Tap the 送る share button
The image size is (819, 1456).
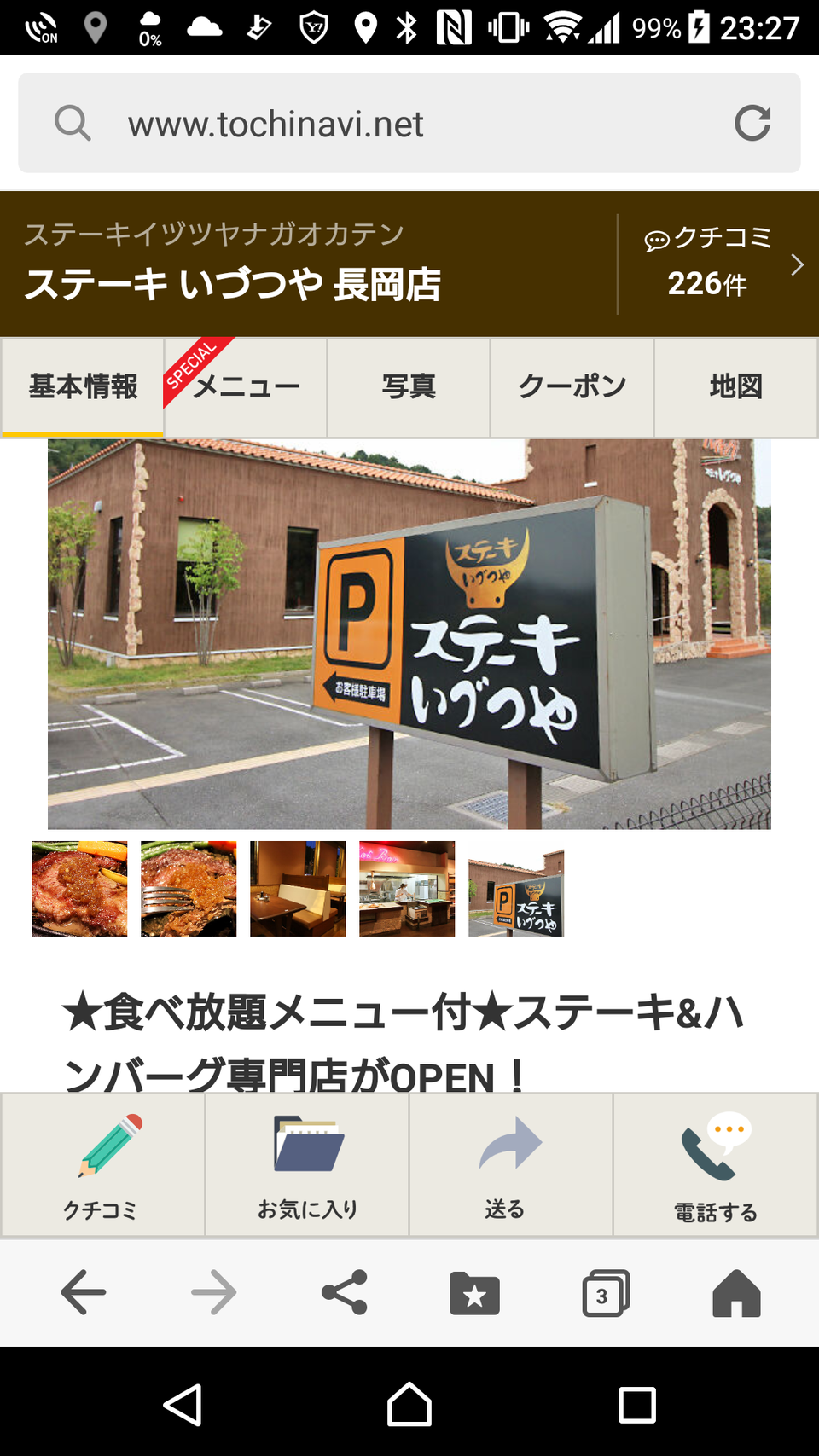[x=511, y=1165]
